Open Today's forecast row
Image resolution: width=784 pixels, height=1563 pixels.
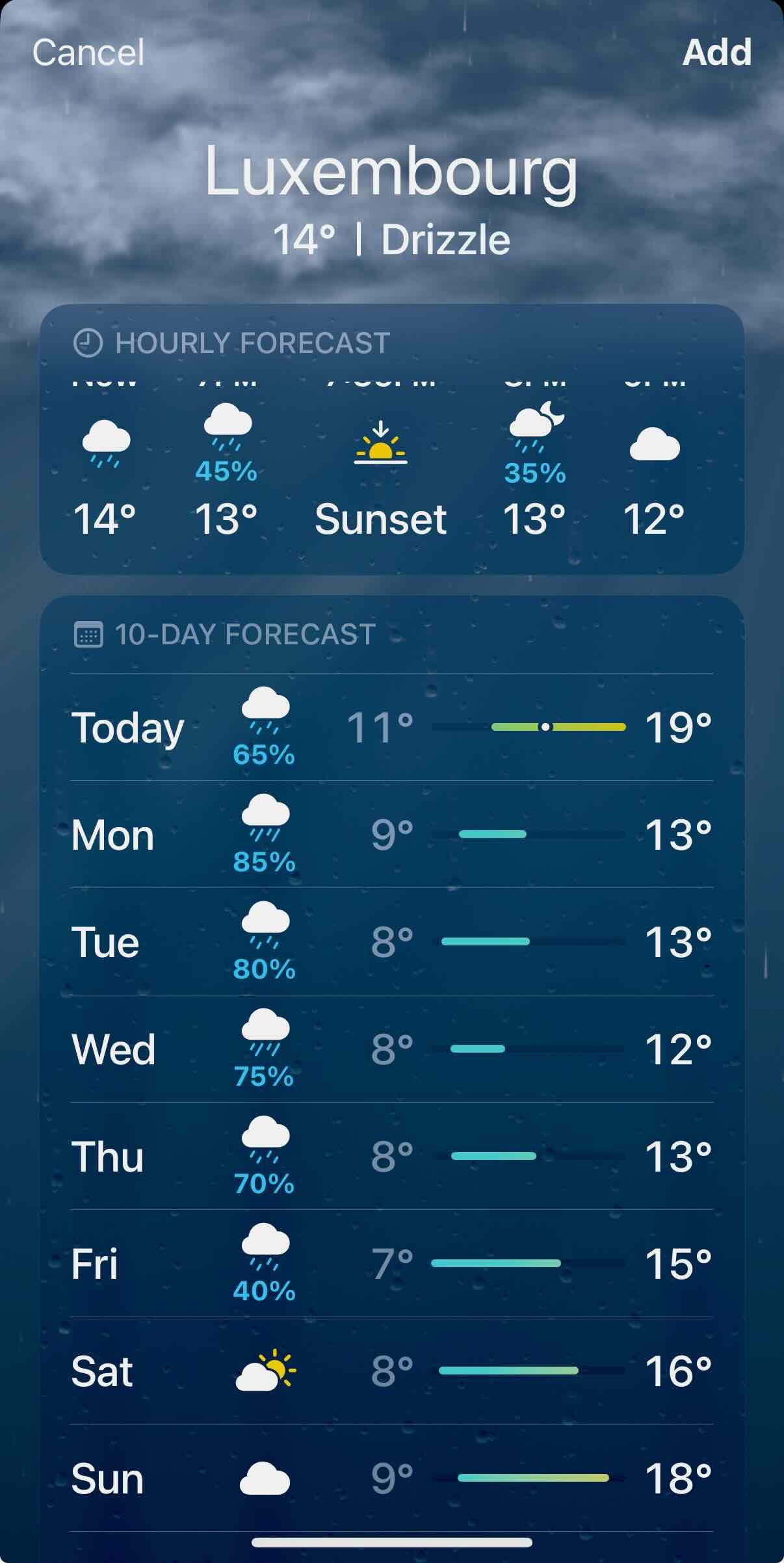[x=391, y=727]
